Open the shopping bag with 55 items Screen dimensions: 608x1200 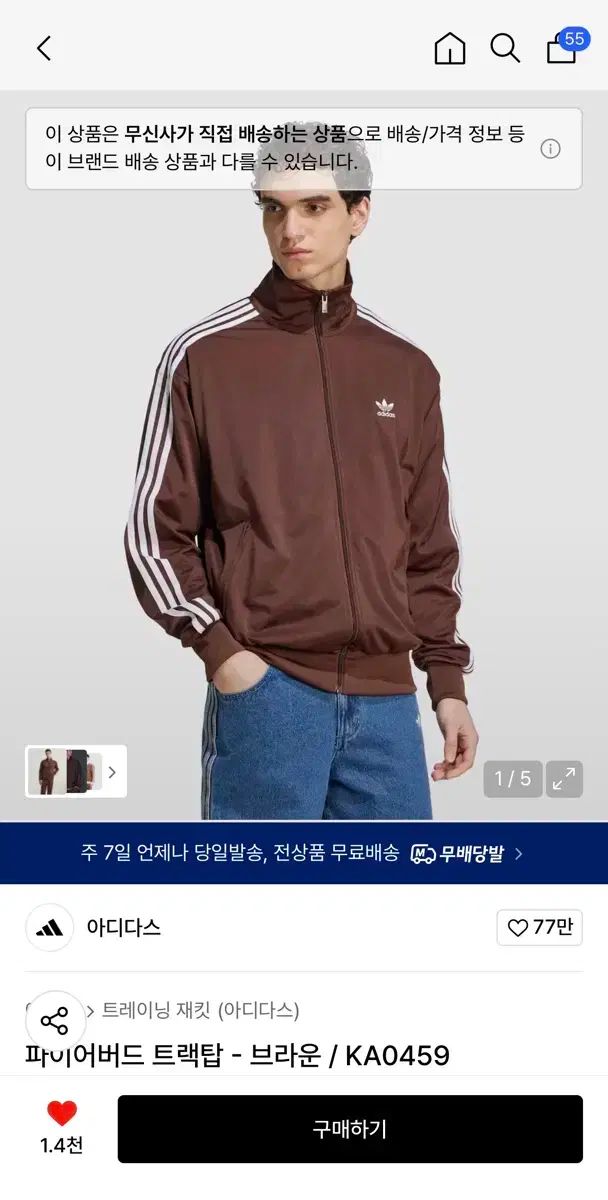coord(562,48)
